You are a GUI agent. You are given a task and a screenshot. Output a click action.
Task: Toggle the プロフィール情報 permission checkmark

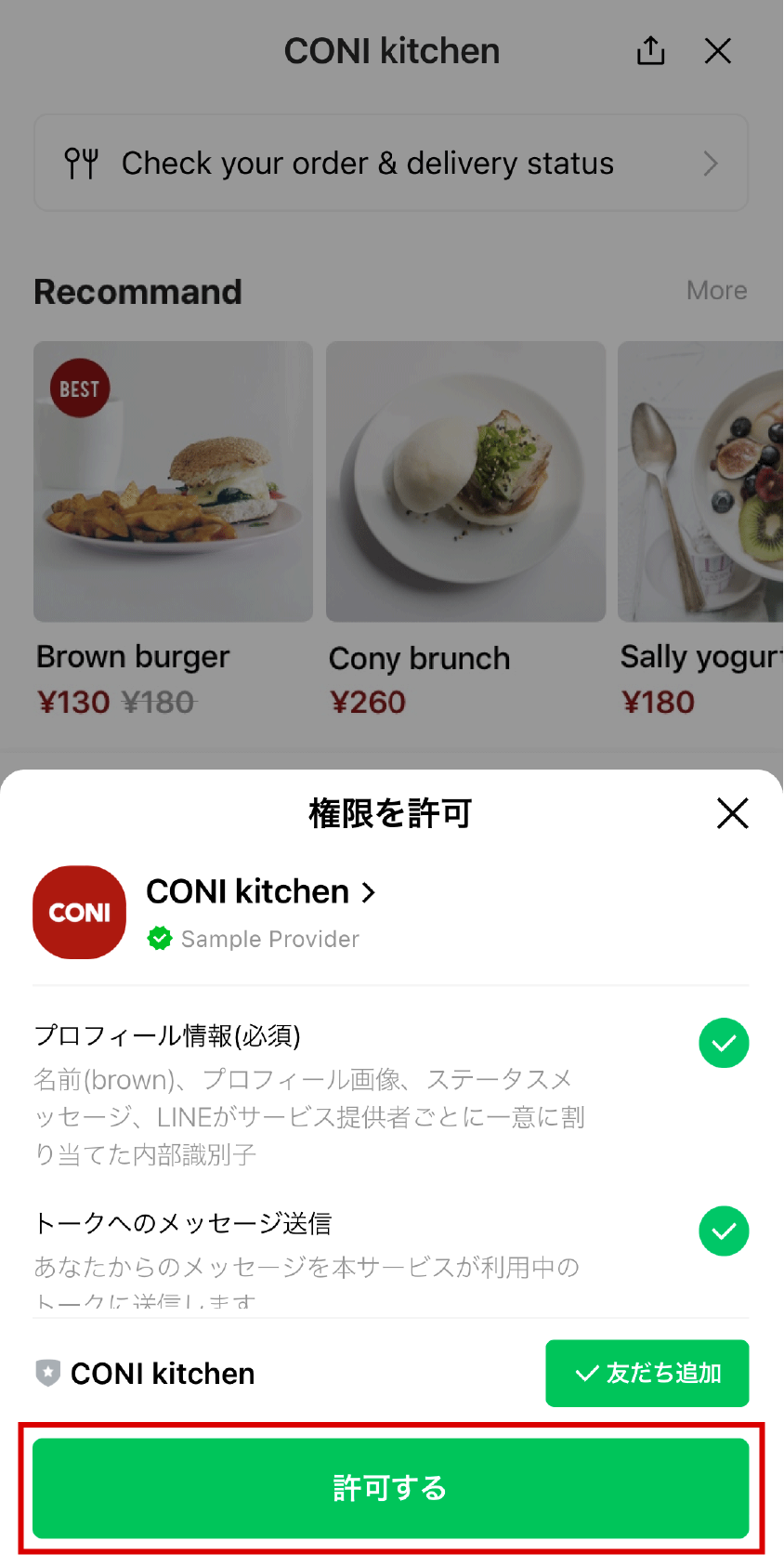point(724,1043)
